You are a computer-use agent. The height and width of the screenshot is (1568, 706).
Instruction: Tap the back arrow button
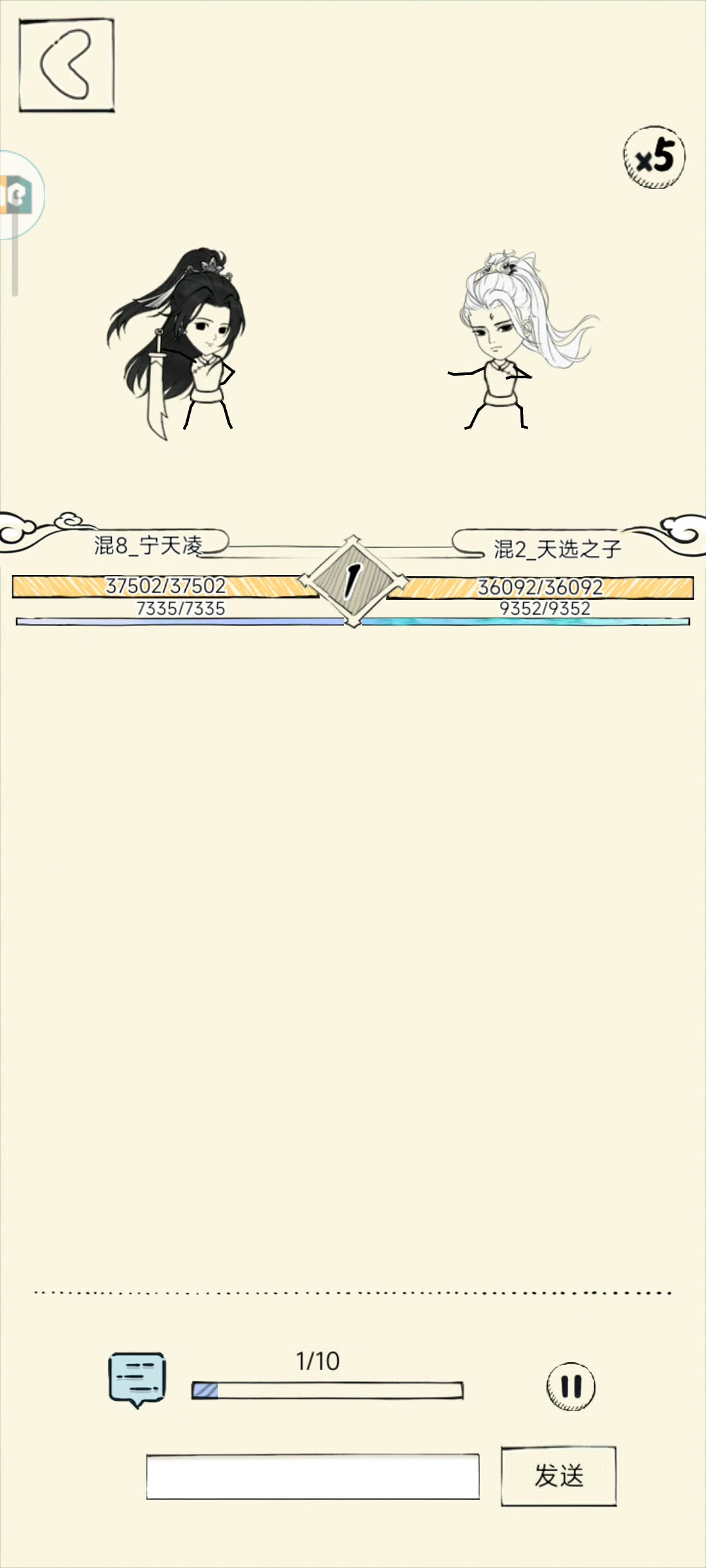coord(66,65)
